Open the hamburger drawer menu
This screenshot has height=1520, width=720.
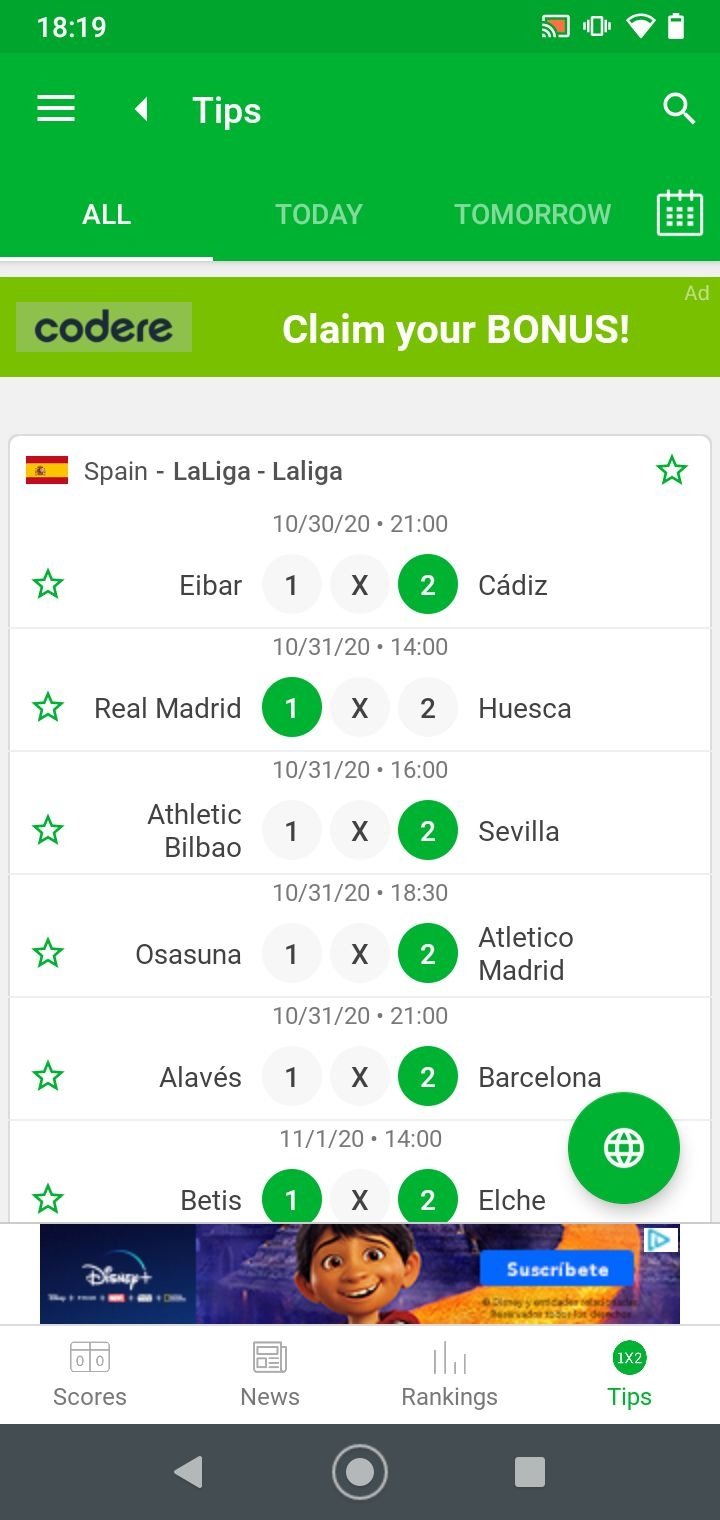point(56,109)
